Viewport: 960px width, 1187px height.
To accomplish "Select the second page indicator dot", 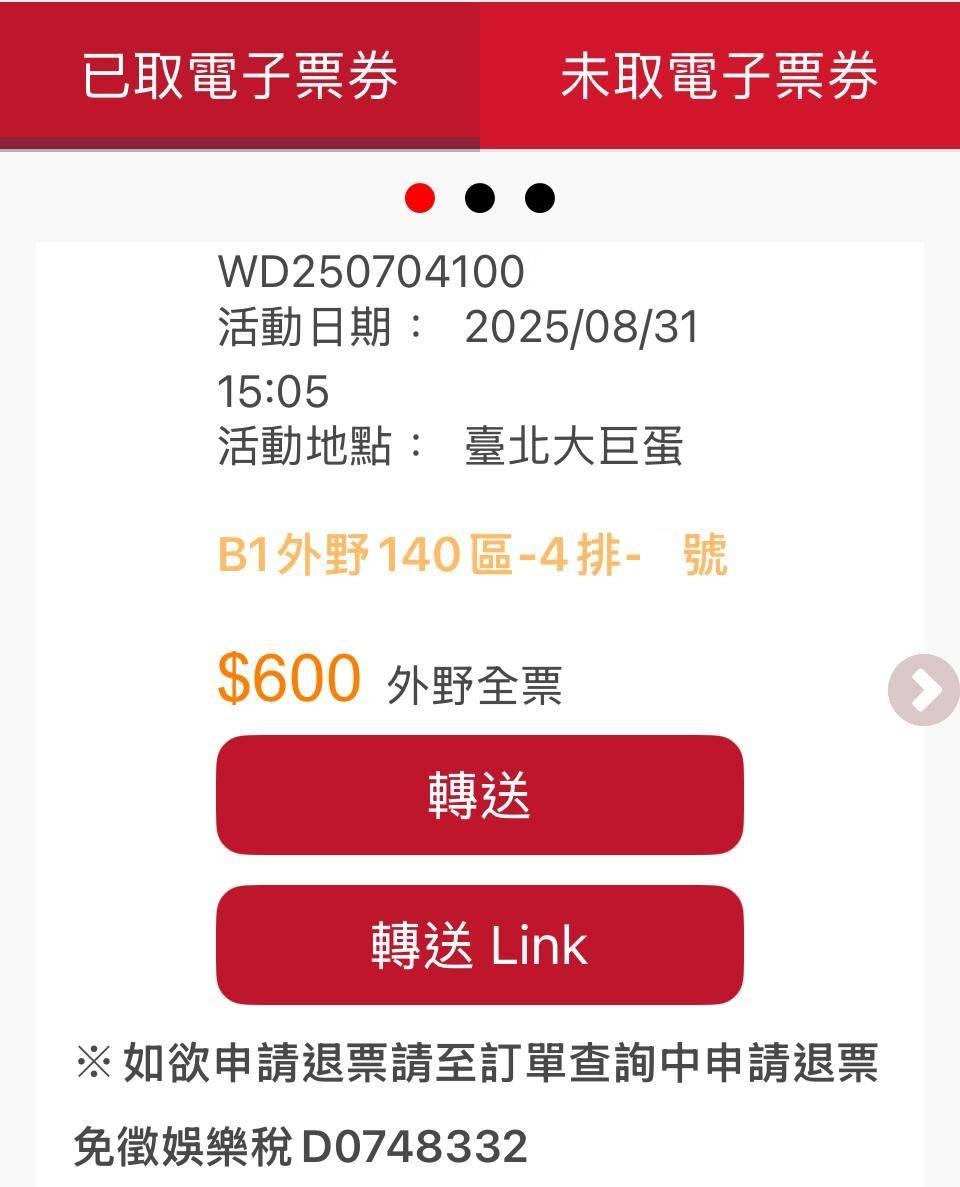I will [480, 198].
